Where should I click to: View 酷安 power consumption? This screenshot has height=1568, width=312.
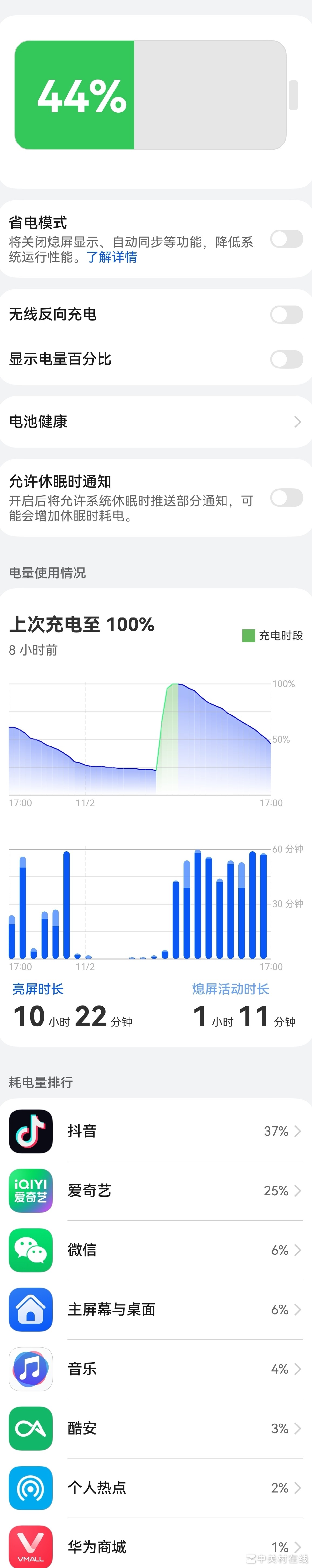coord(156,1429)
